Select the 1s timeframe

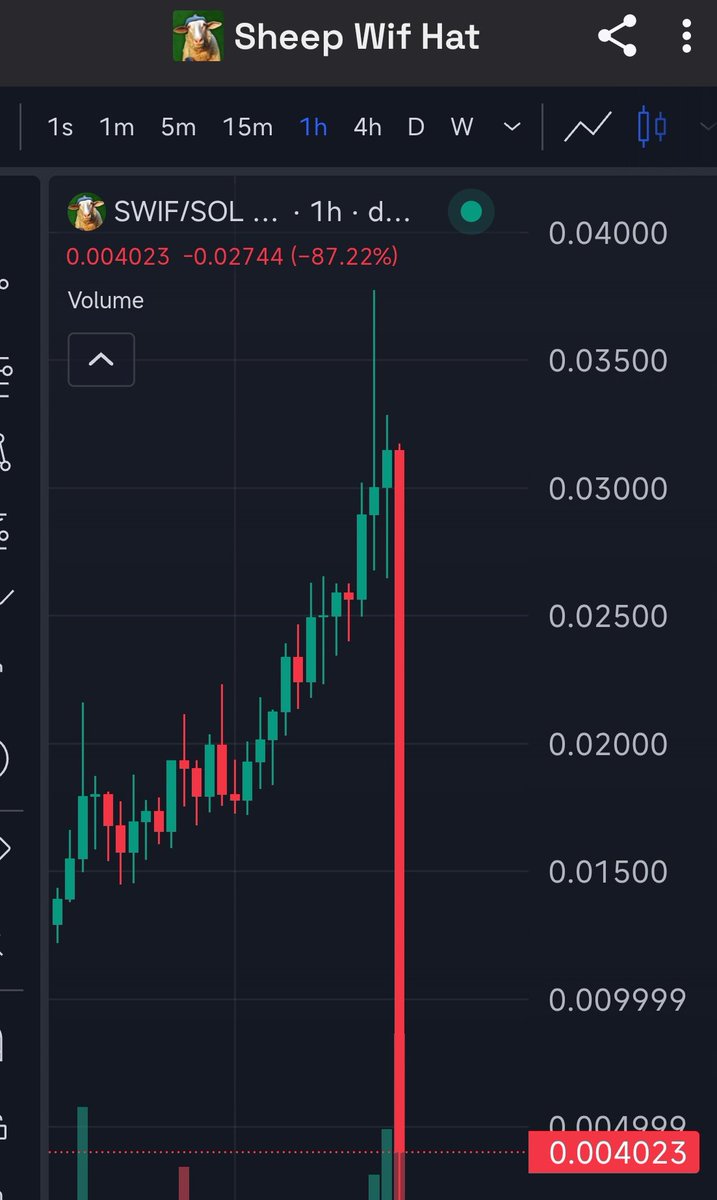pyautogui.click(x=61, y=127)
